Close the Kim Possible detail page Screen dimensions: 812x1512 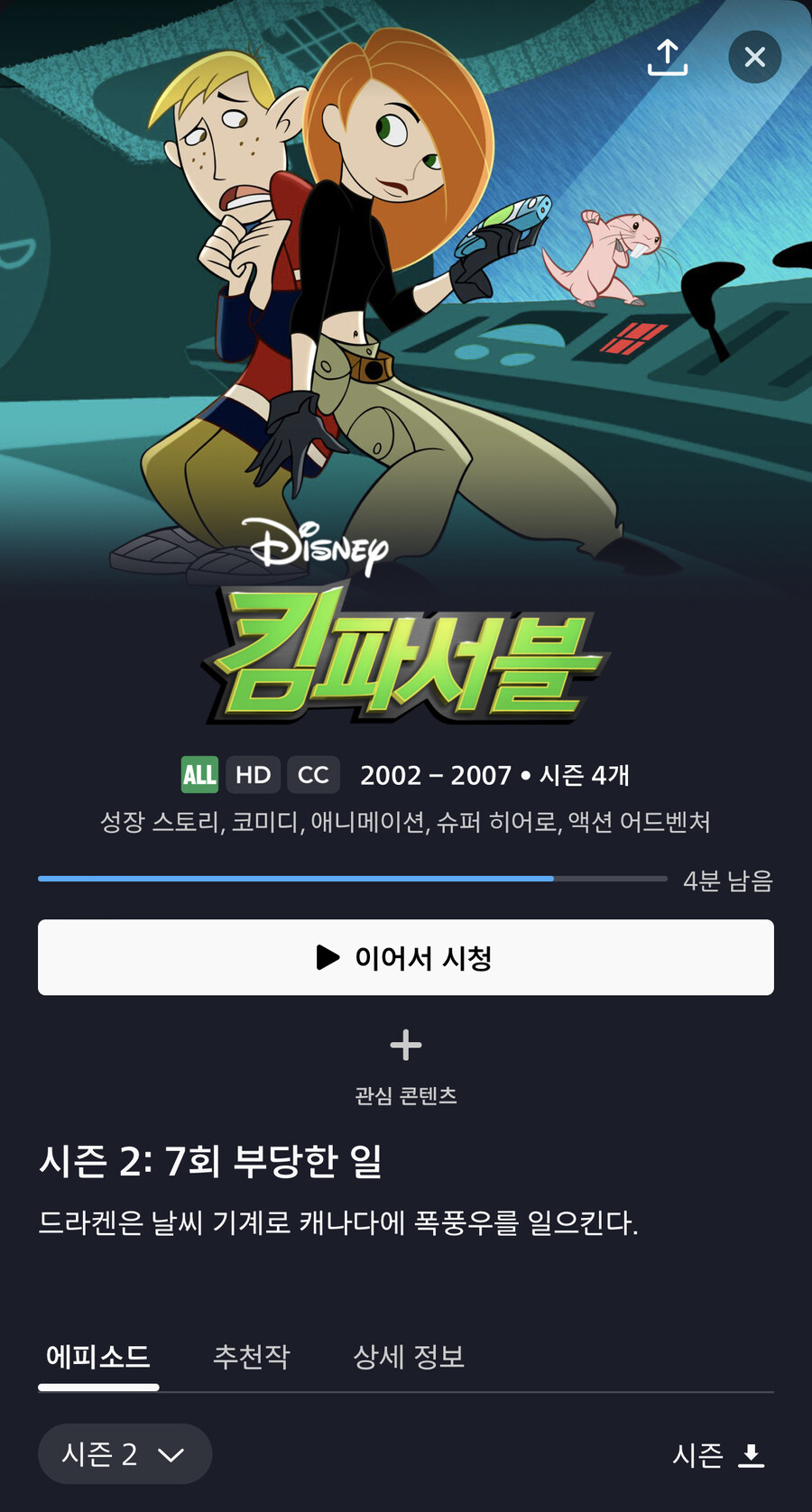[x=754, y=57]
